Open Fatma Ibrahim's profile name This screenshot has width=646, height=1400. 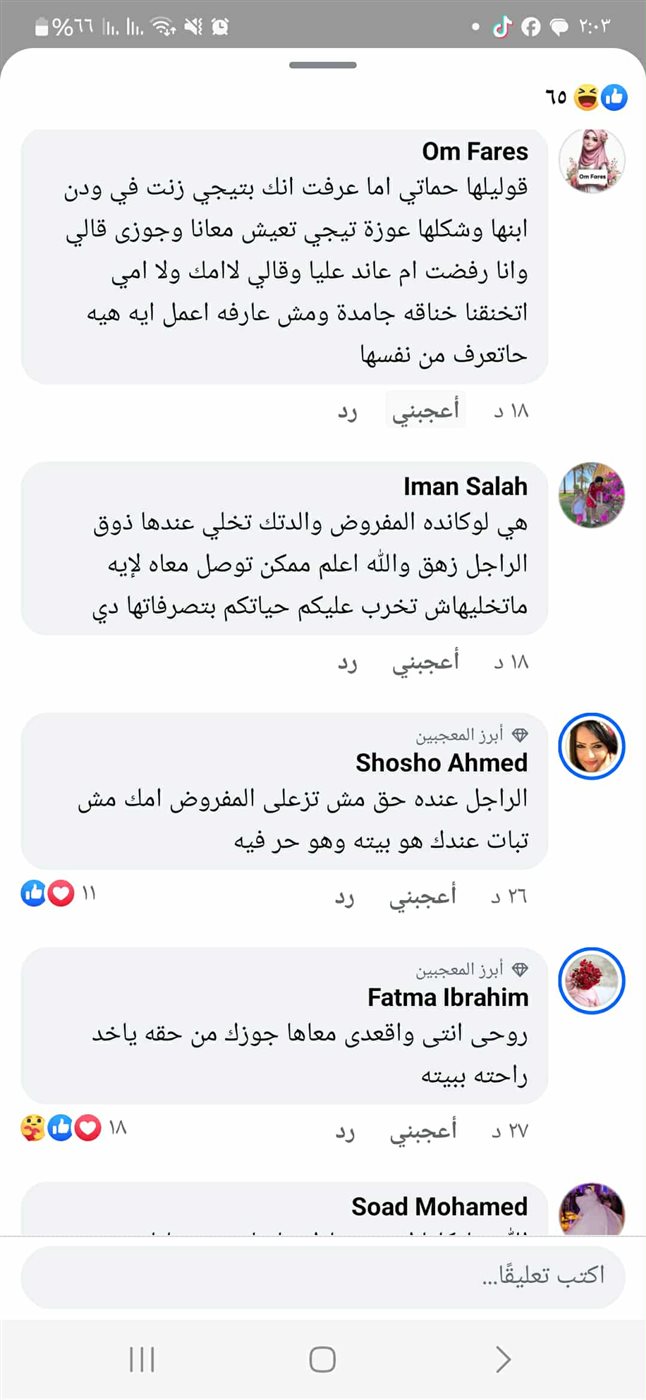(448, 997)
